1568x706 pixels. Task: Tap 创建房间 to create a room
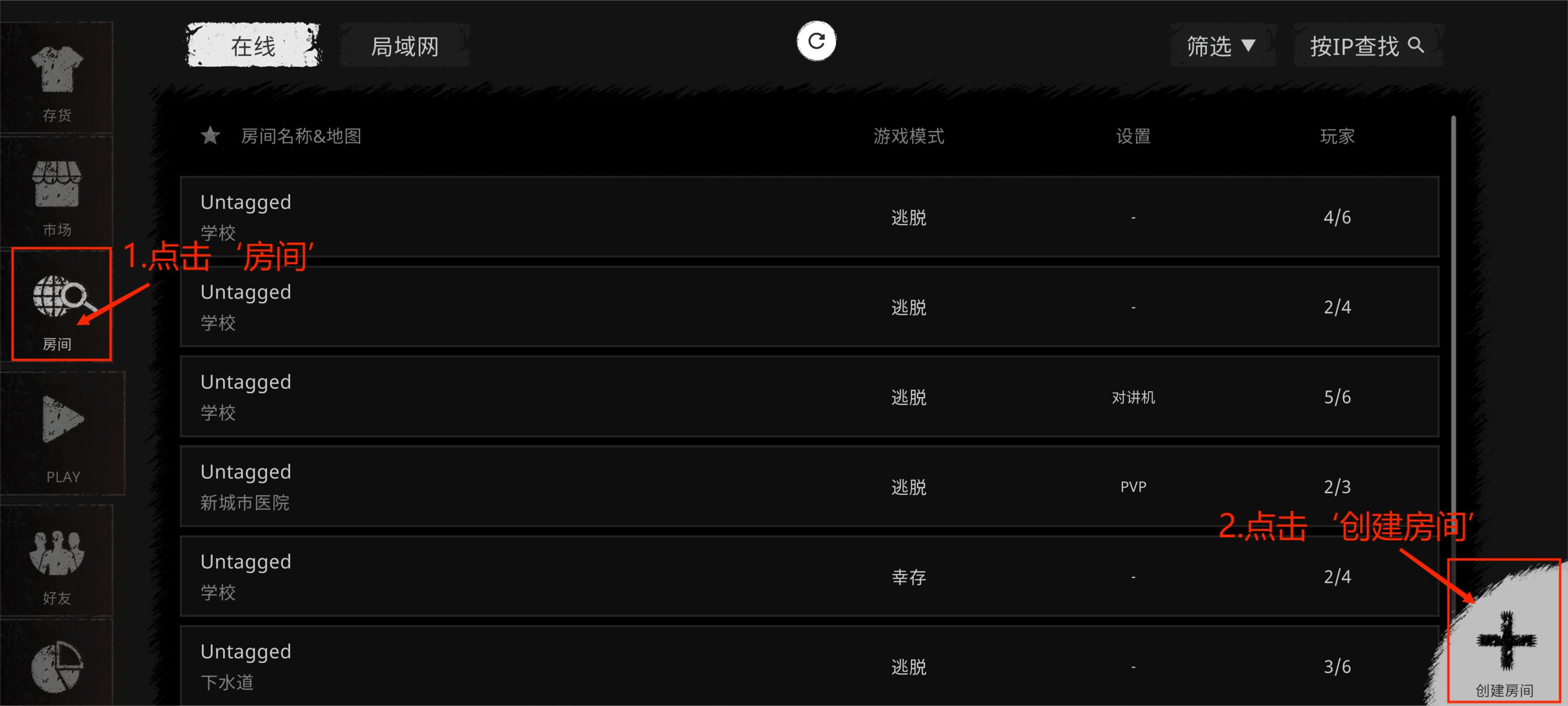click(x=1505, y=646)
